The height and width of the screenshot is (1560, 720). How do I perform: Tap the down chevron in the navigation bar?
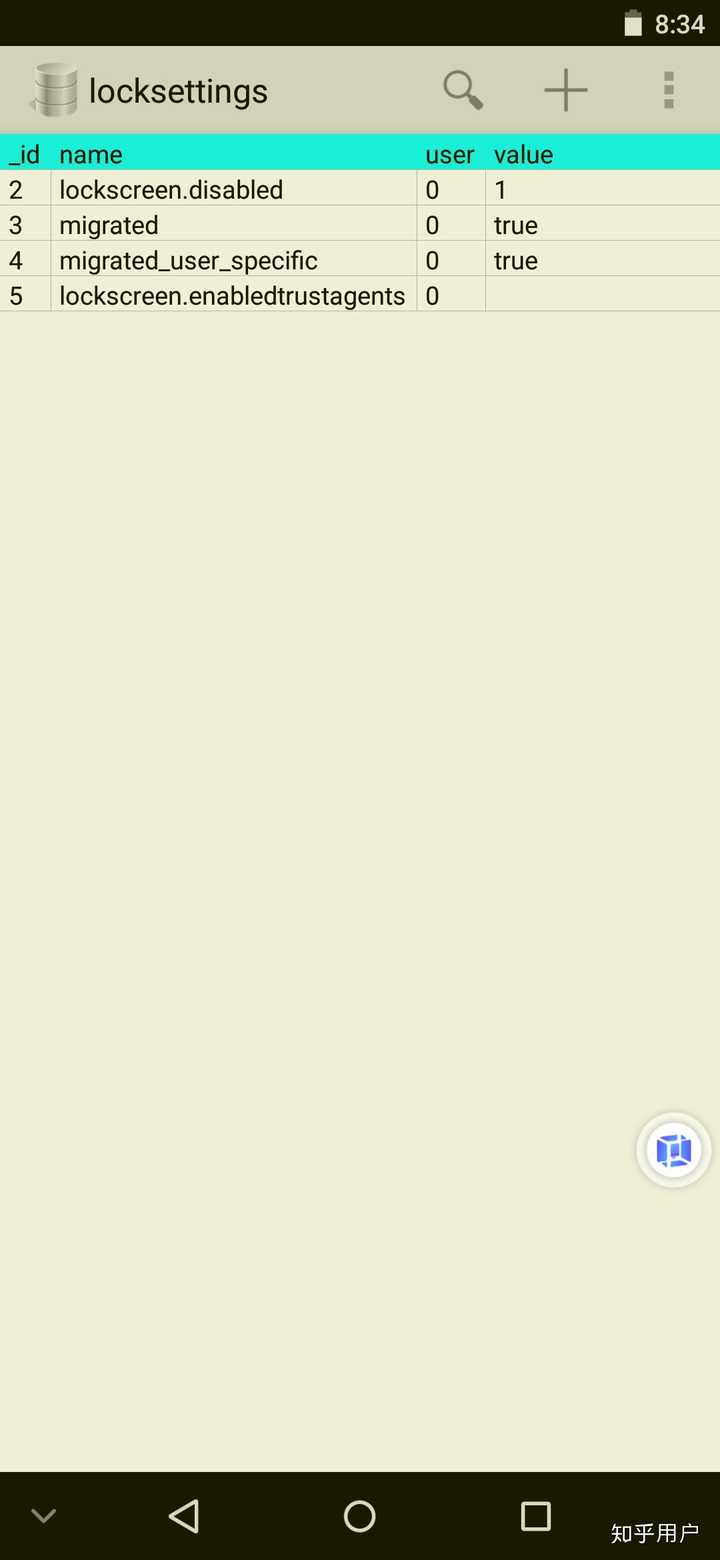point(43,1516)
